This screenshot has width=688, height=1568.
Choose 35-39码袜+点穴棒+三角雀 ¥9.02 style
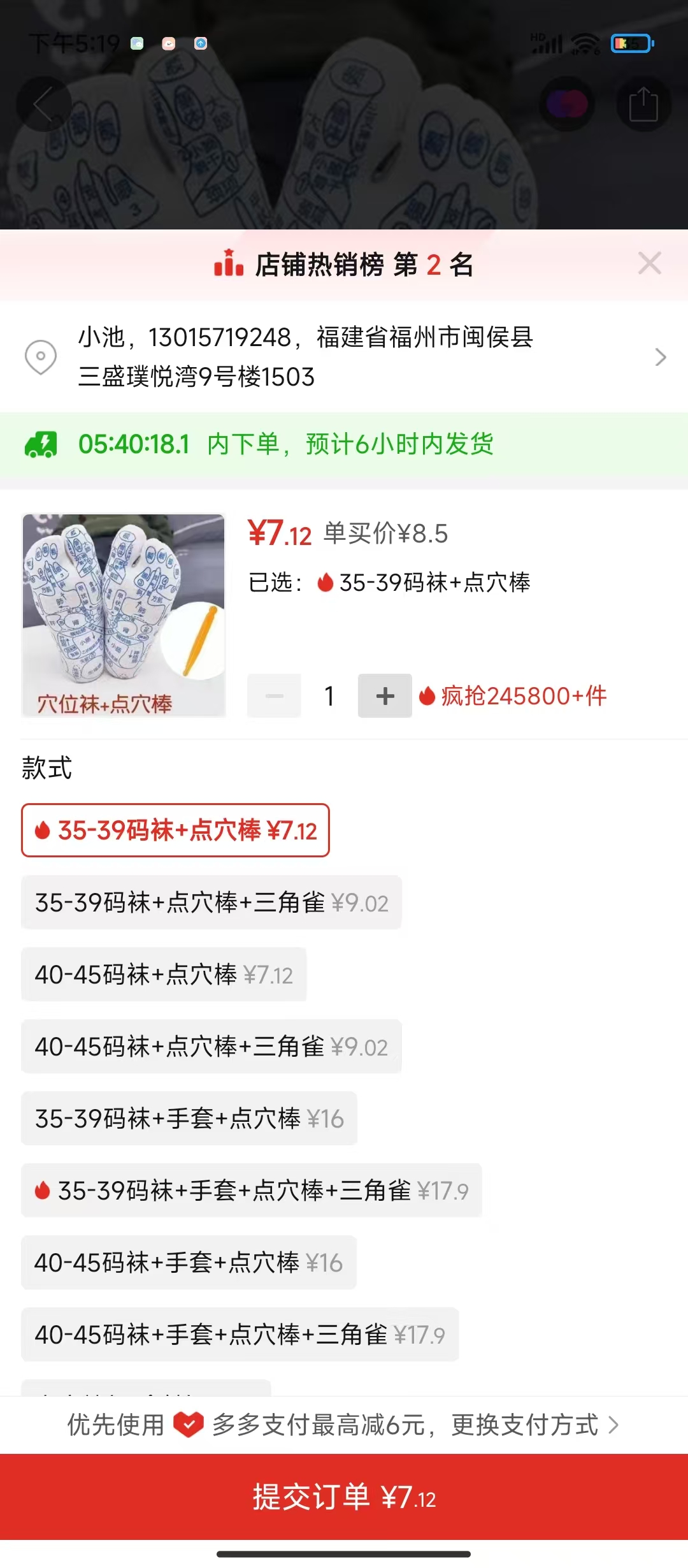coord(211,903)
